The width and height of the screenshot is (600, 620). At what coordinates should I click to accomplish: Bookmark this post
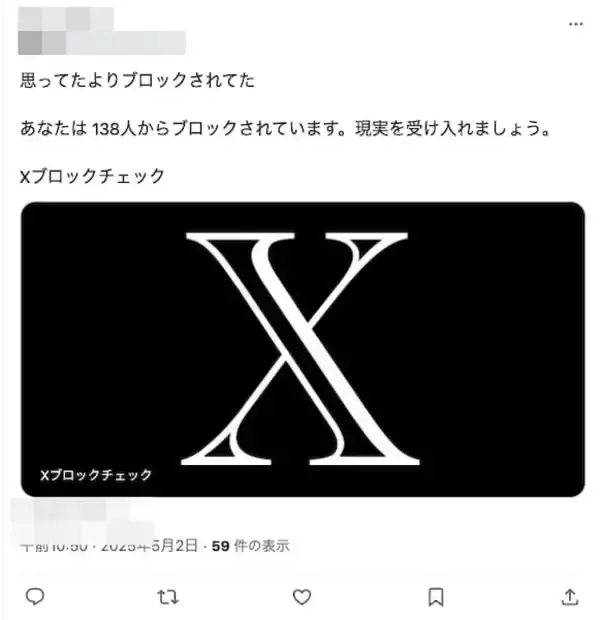pyautogui.click(x=436, y=596)
